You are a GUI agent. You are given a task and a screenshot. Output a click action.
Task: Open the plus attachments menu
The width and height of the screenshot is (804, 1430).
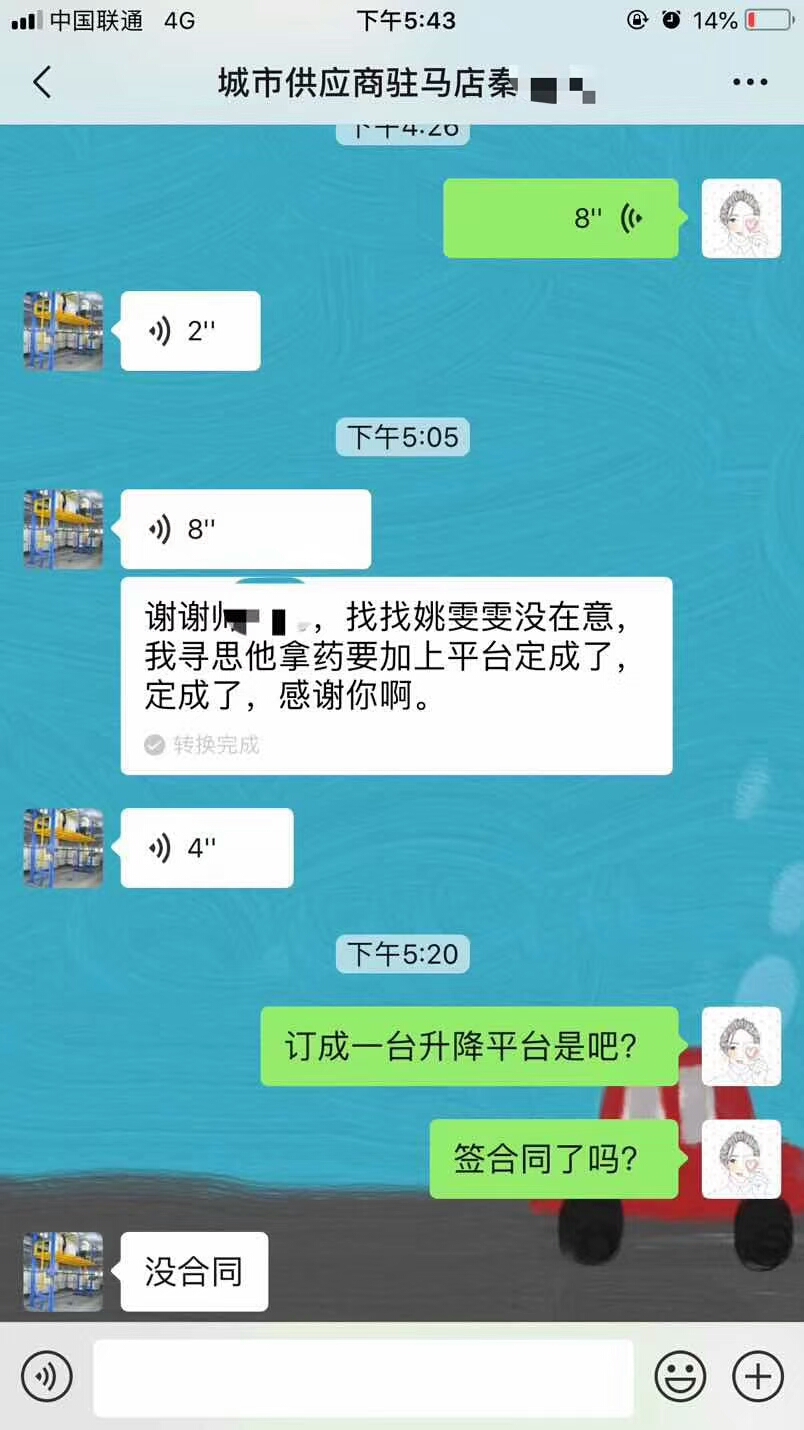[757, 1377]
